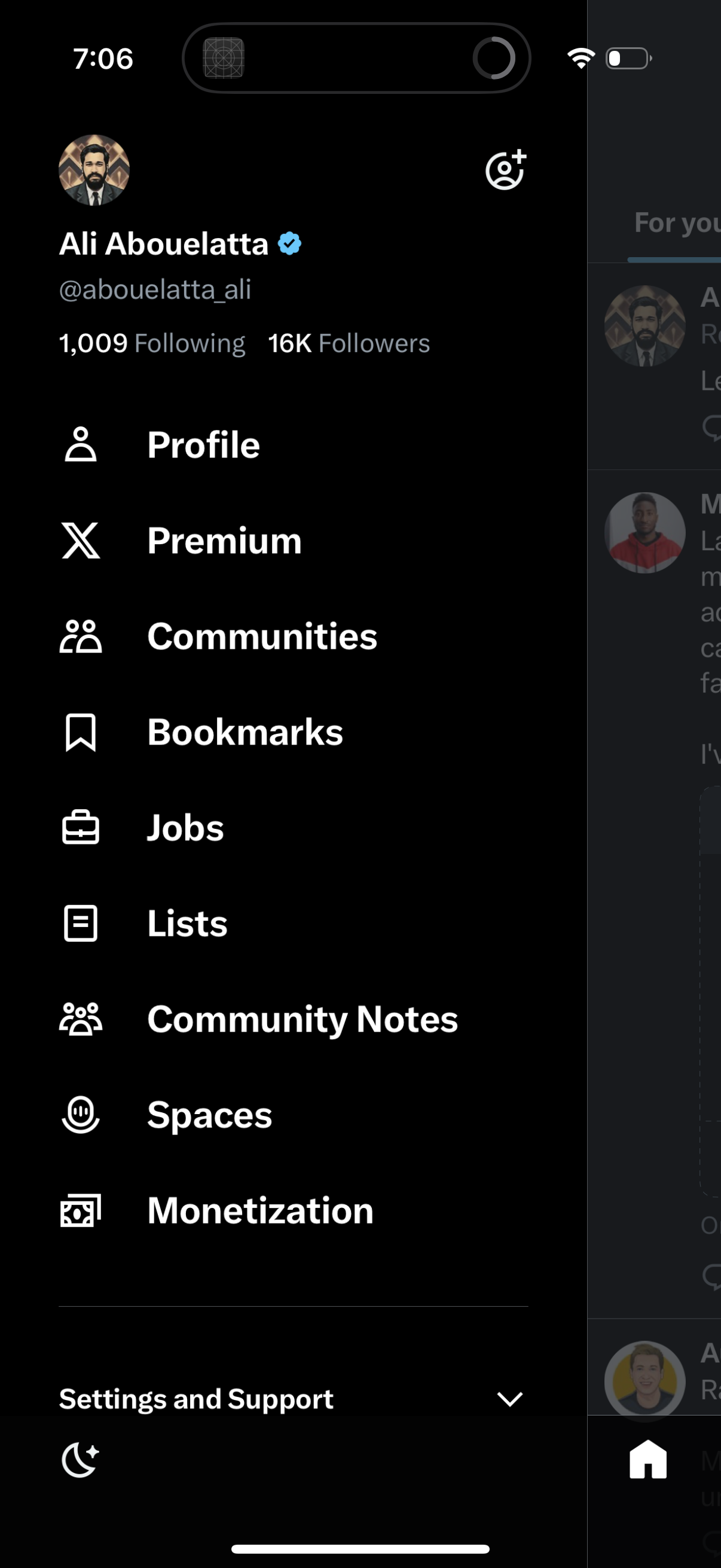The width and height of the screenshot is (721, 1568).
Task: Open Ali Abouelatta's profile picture
Action: (94, 170)
